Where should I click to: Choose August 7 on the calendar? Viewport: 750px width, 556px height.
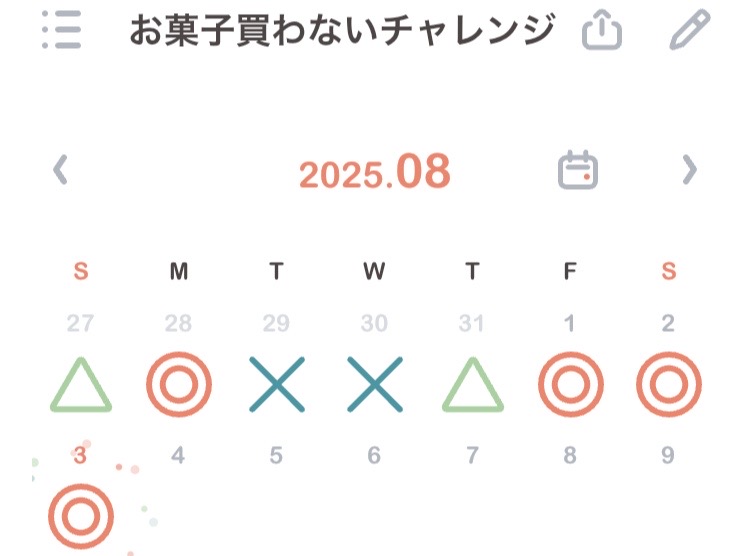pos(472,457)
